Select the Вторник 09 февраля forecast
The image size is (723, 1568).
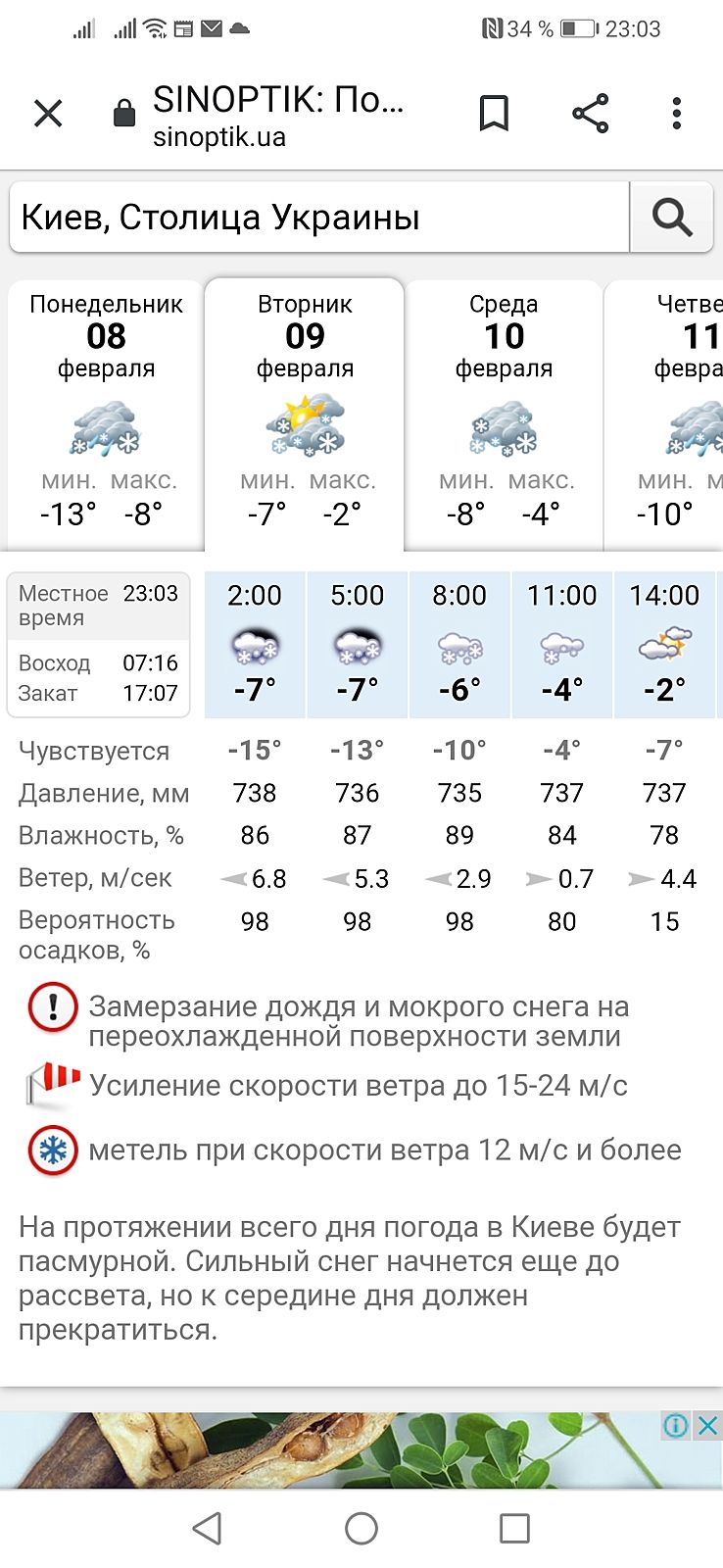click(x=305, y=414)
